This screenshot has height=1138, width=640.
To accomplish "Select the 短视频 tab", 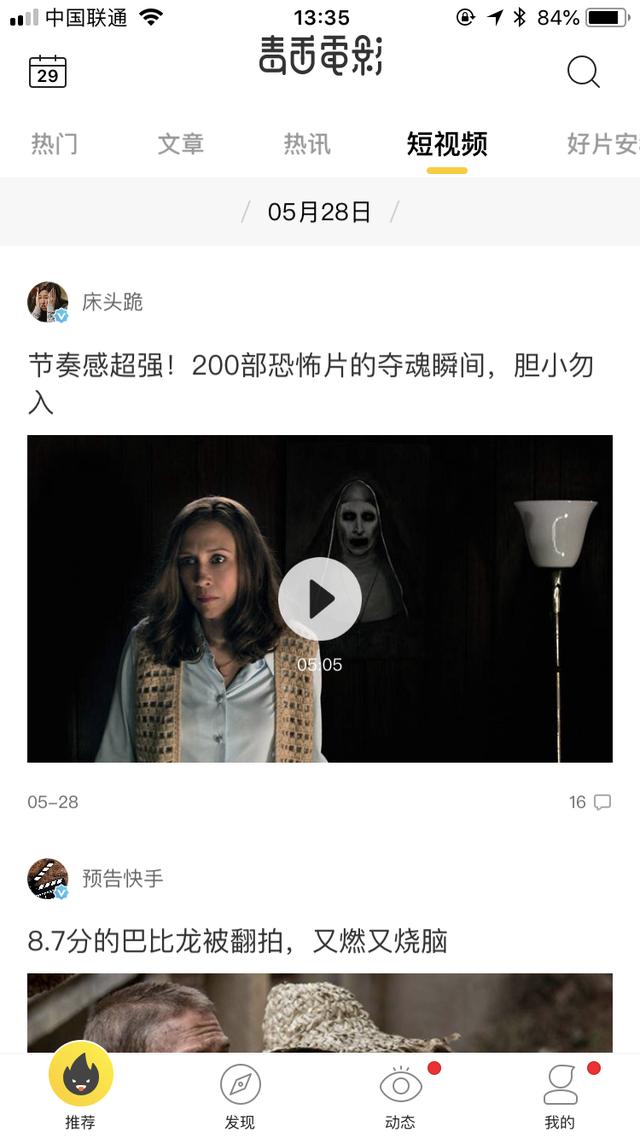I will [x=447, y=144].
